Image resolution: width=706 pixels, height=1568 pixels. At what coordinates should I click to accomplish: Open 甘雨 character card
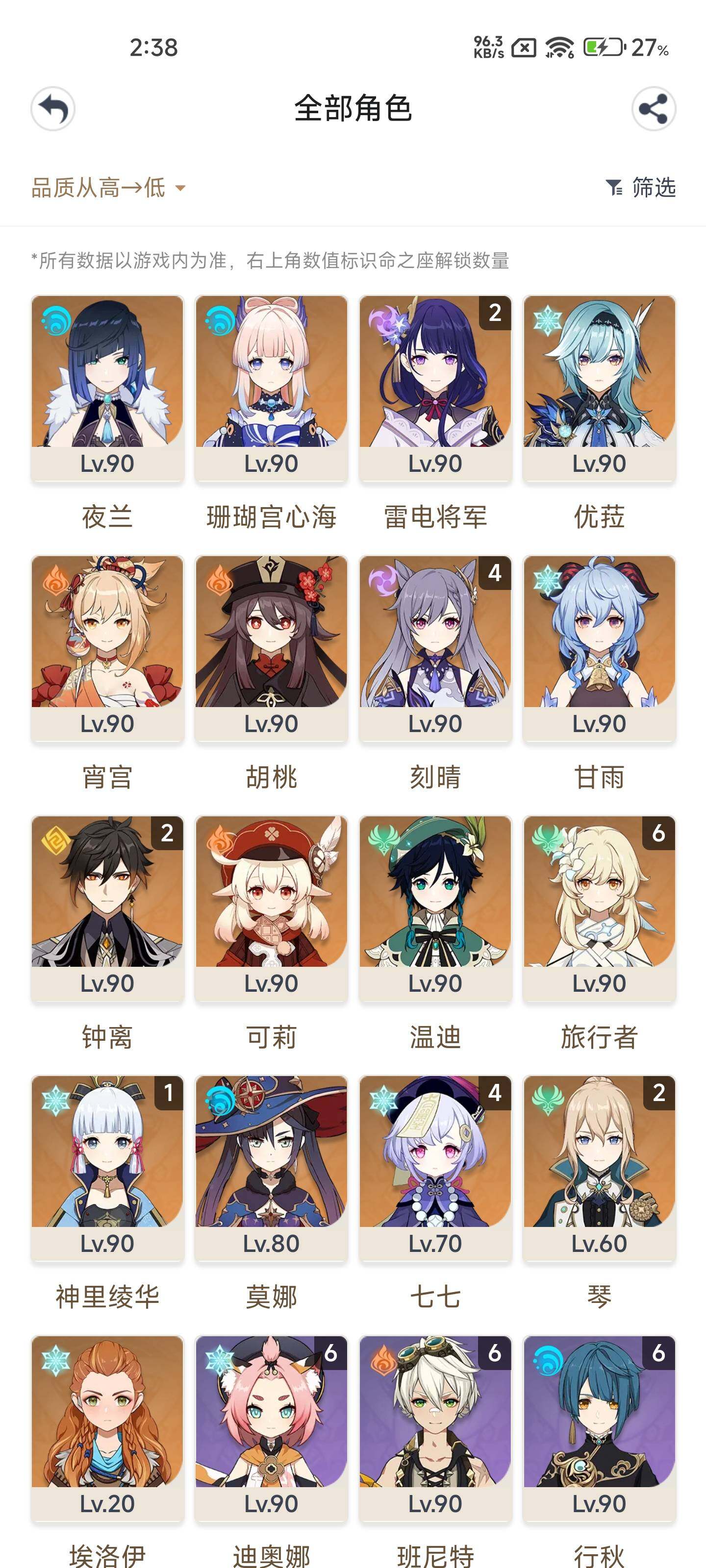pyautogui.click(x=599, y=648)
